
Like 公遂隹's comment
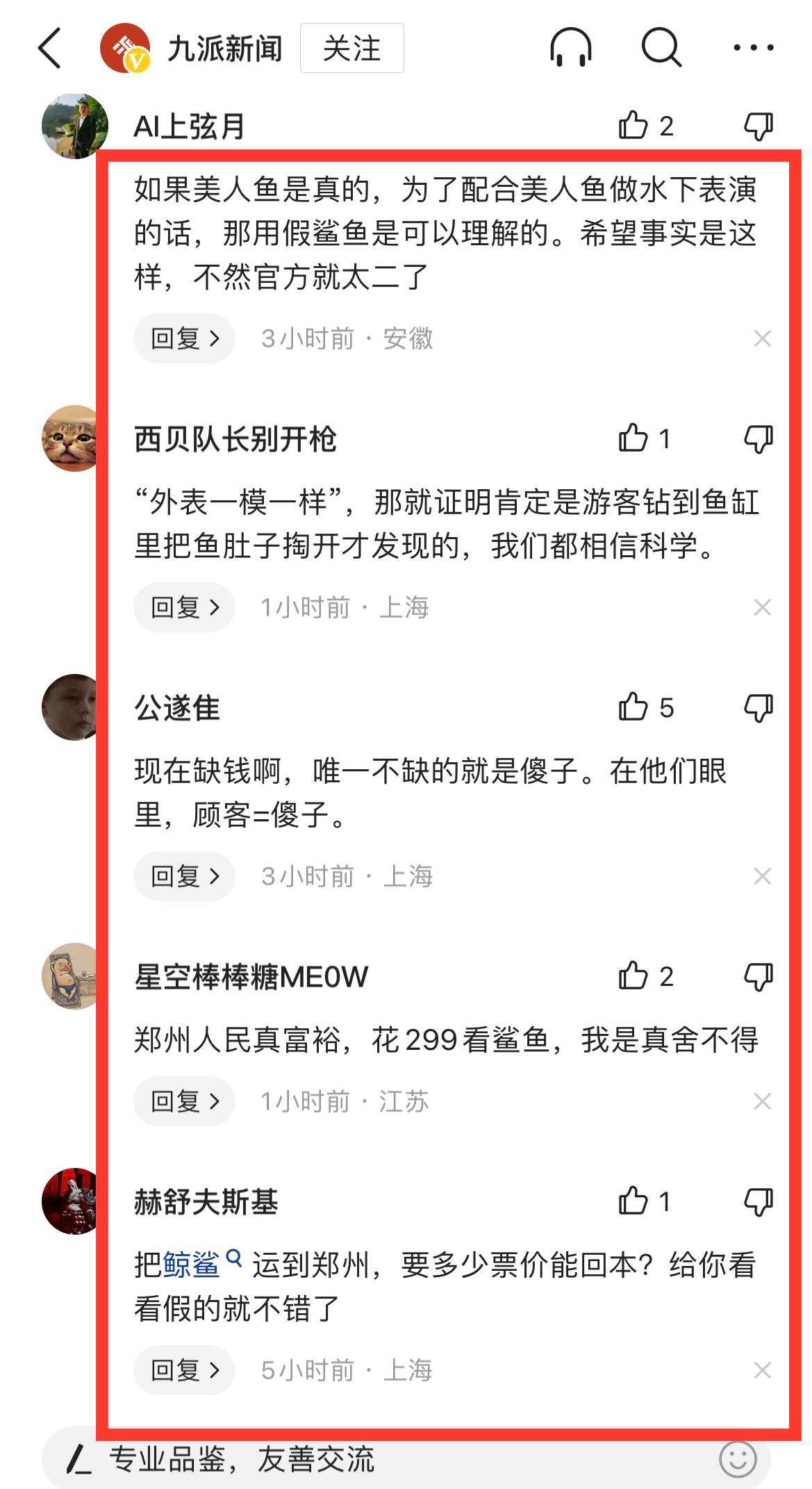tap(633, 707)
